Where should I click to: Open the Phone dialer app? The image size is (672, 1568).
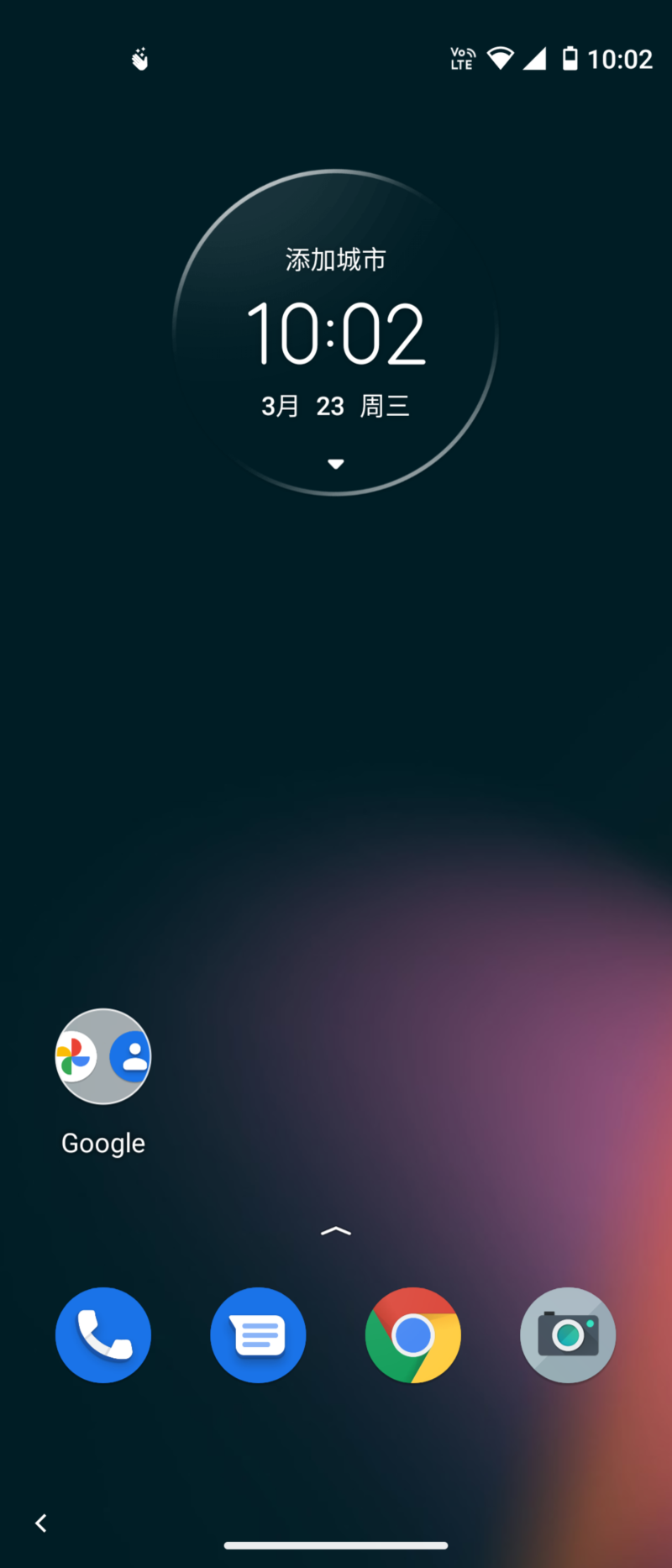coord(103,1334)
